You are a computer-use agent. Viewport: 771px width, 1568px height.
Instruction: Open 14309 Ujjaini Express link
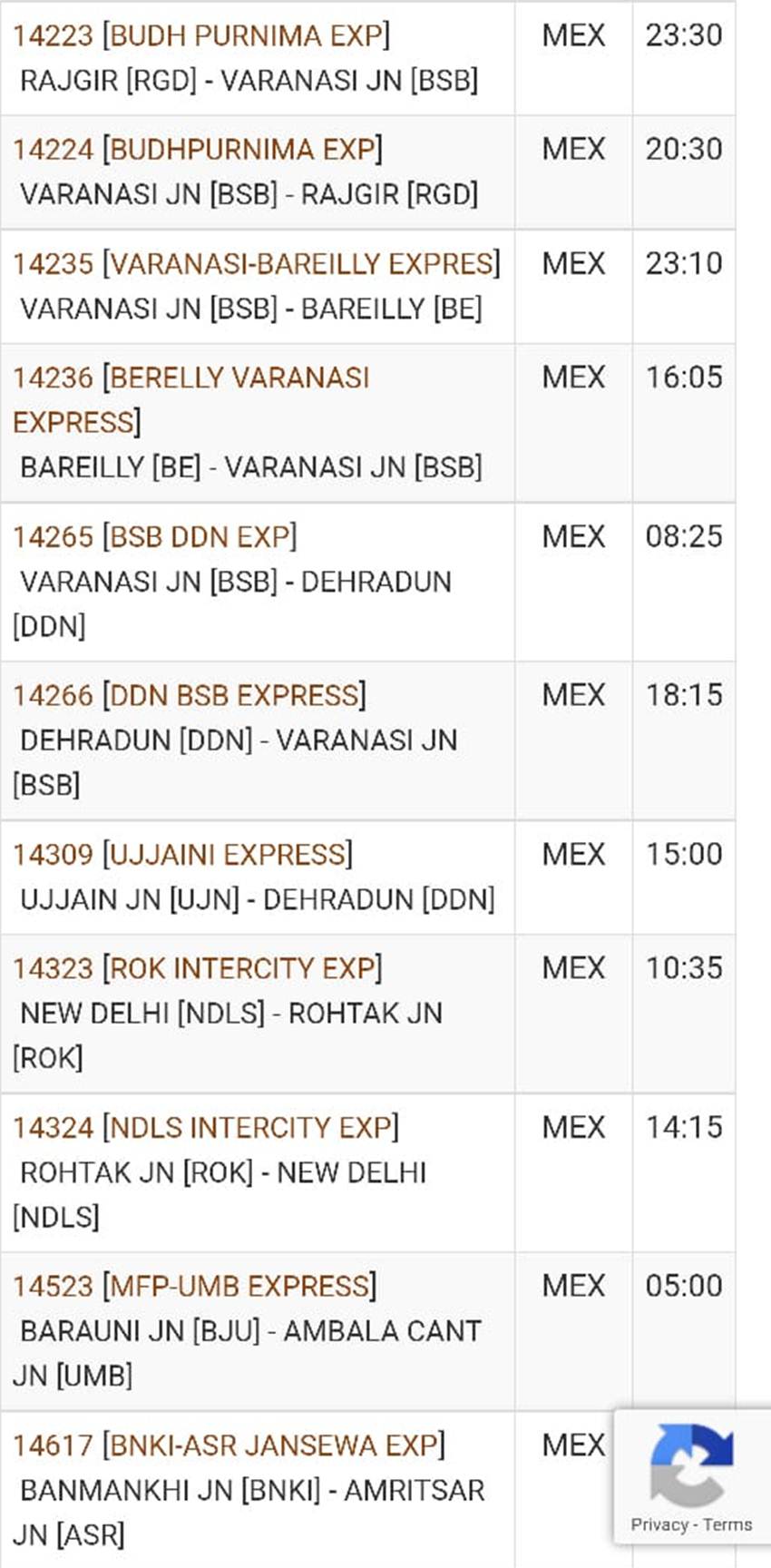[x=183, y=855]
